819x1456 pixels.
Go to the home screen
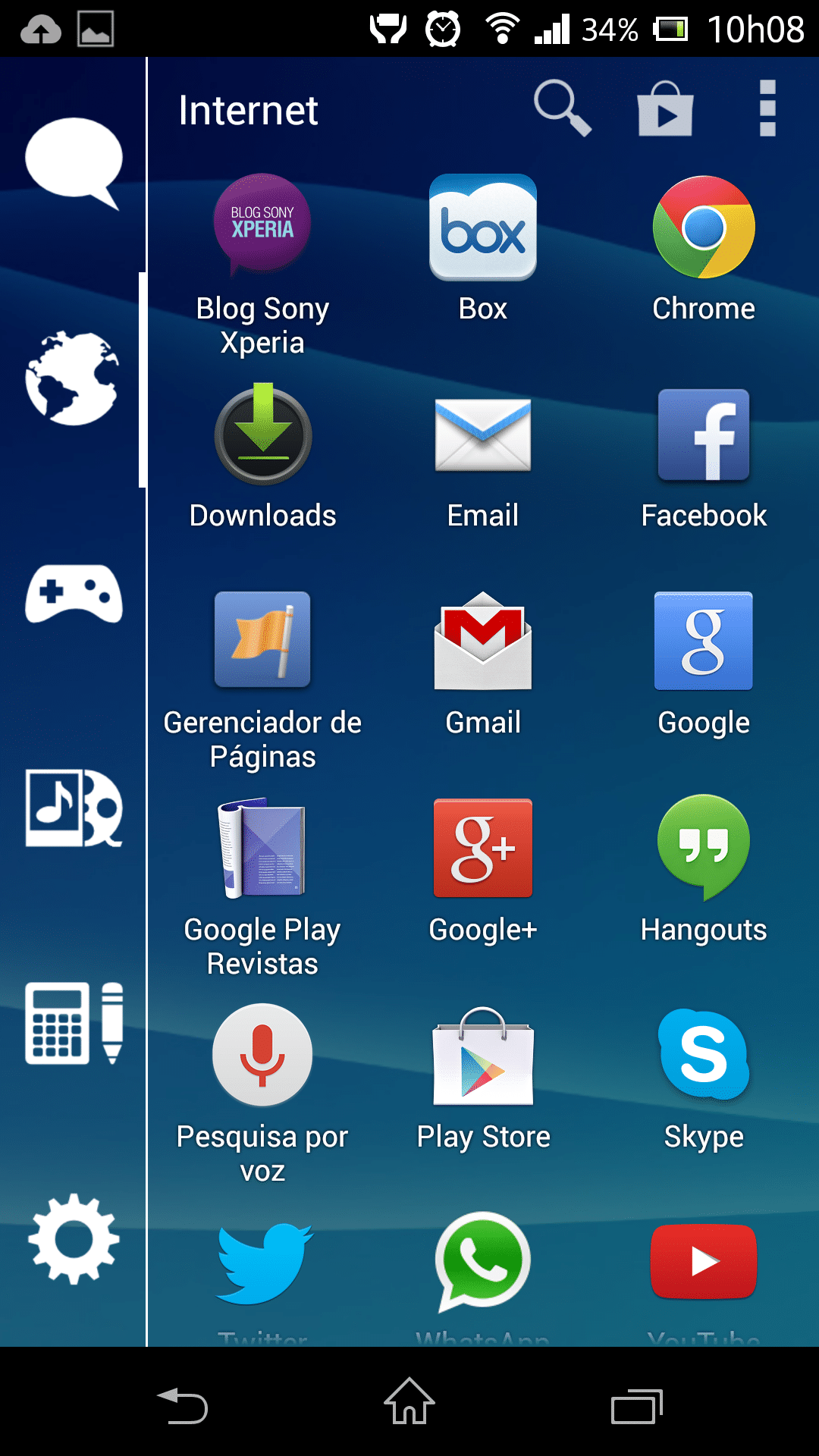click(409, 1401)
